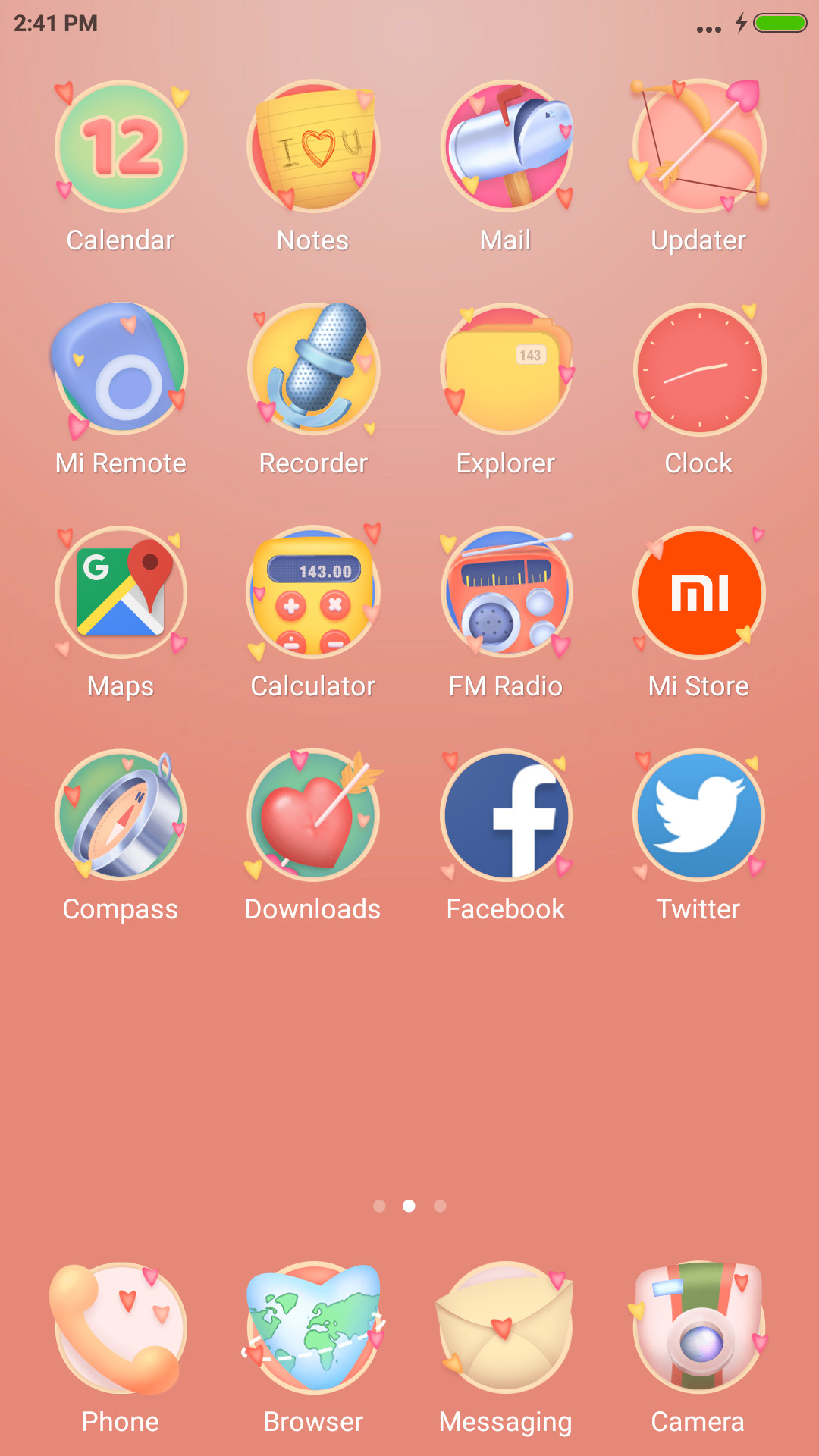Open the Mail app
The width and height of the screenshot is (819, 1456).
(506, 146)
